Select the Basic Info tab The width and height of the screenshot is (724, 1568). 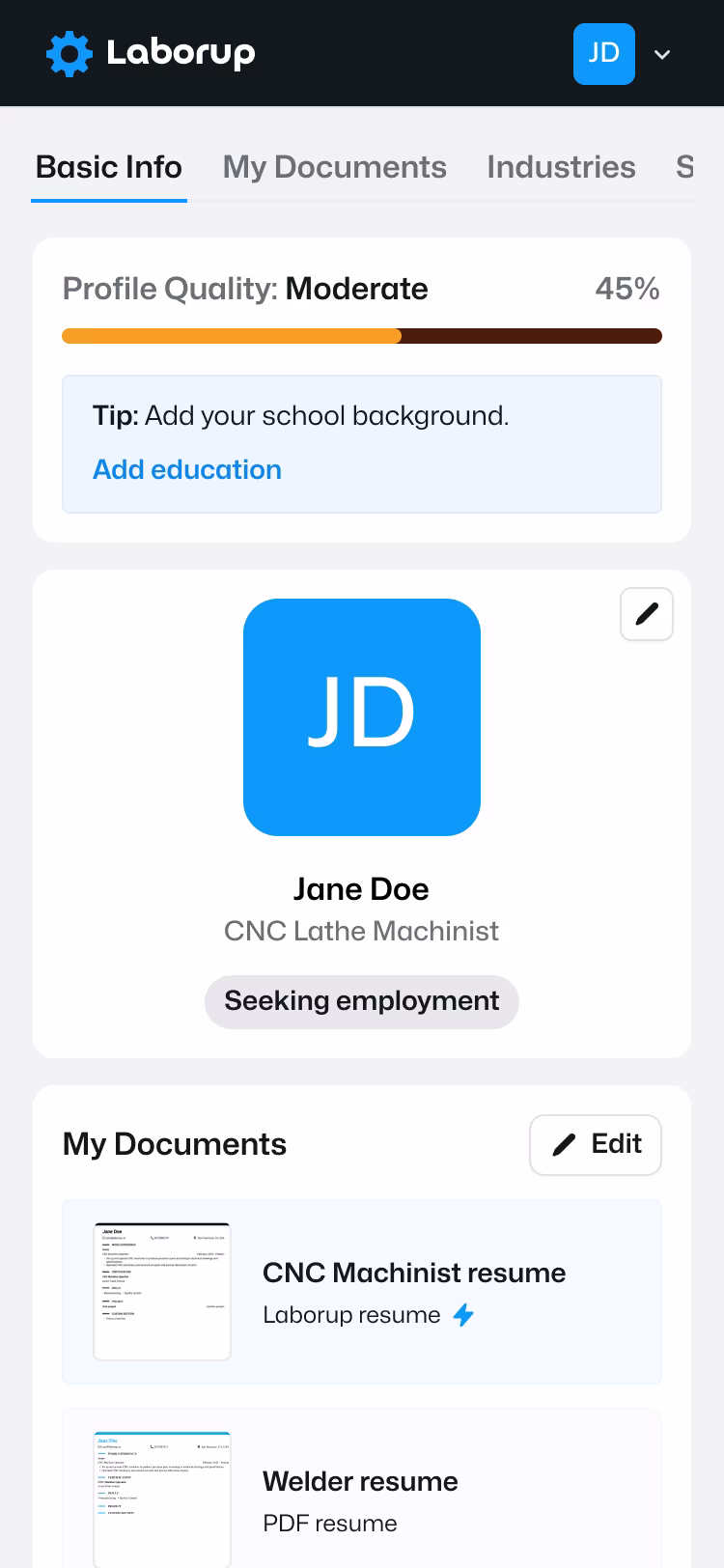[109, 167]
